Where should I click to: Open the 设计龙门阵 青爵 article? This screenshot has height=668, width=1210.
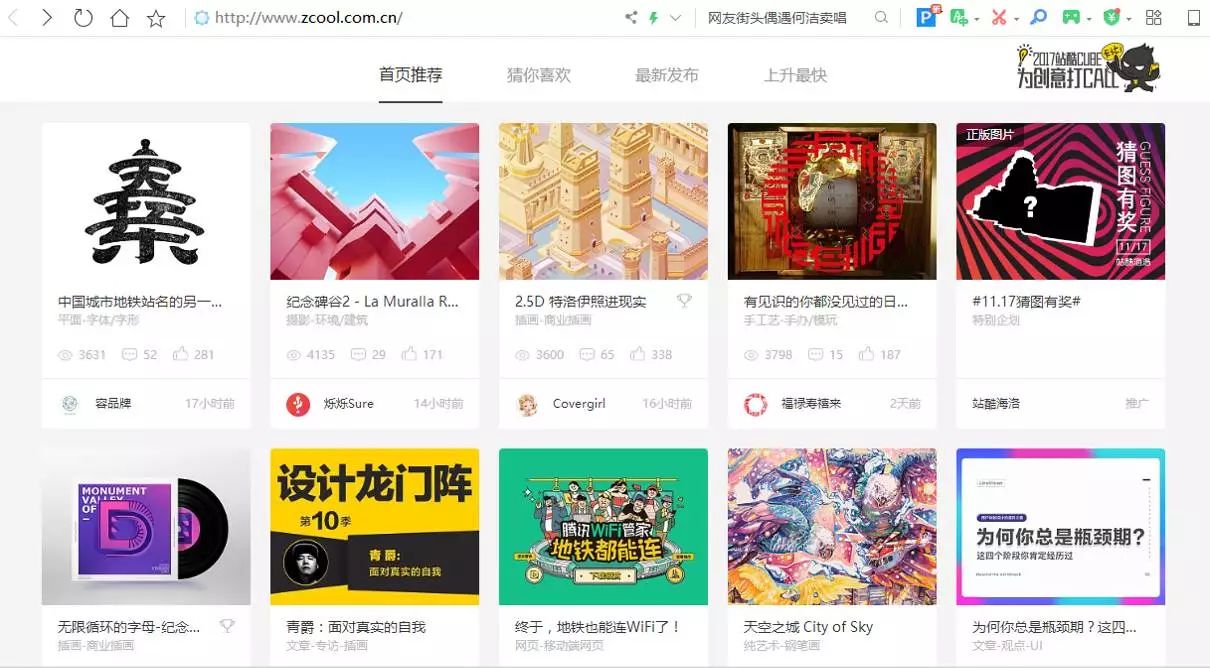[374, 527]
